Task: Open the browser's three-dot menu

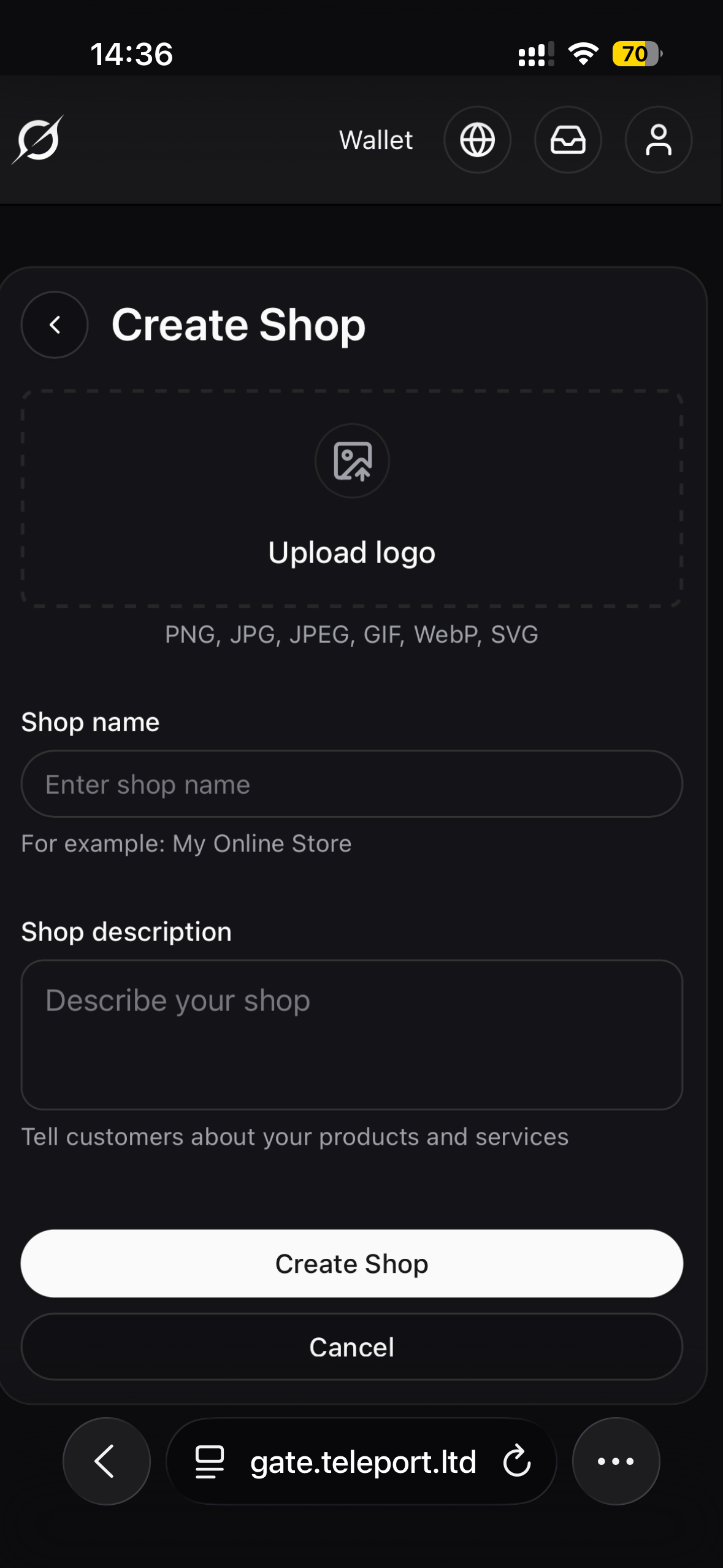Action: click(x=616, y=1461)
